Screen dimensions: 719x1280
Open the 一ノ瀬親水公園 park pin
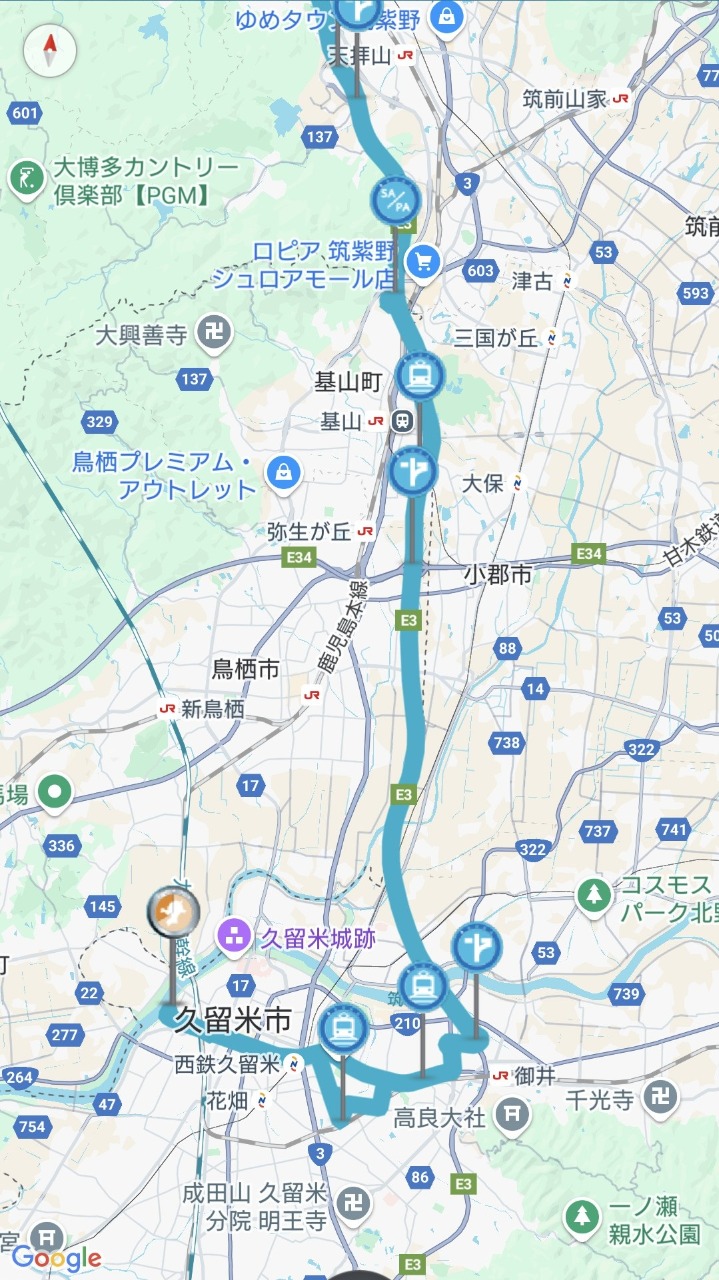pyautogui.click(x=581, y=1217)
